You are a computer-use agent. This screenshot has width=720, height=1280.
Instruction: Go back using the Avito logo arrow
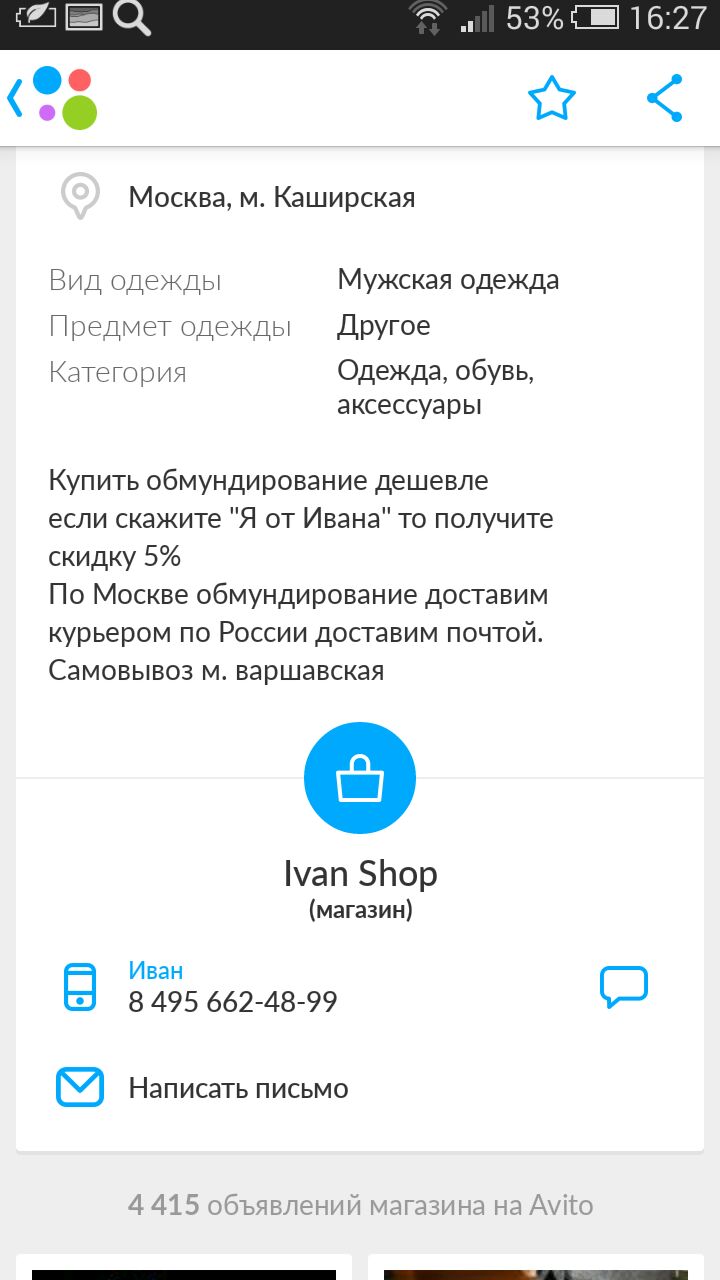(x=50, y=98)
